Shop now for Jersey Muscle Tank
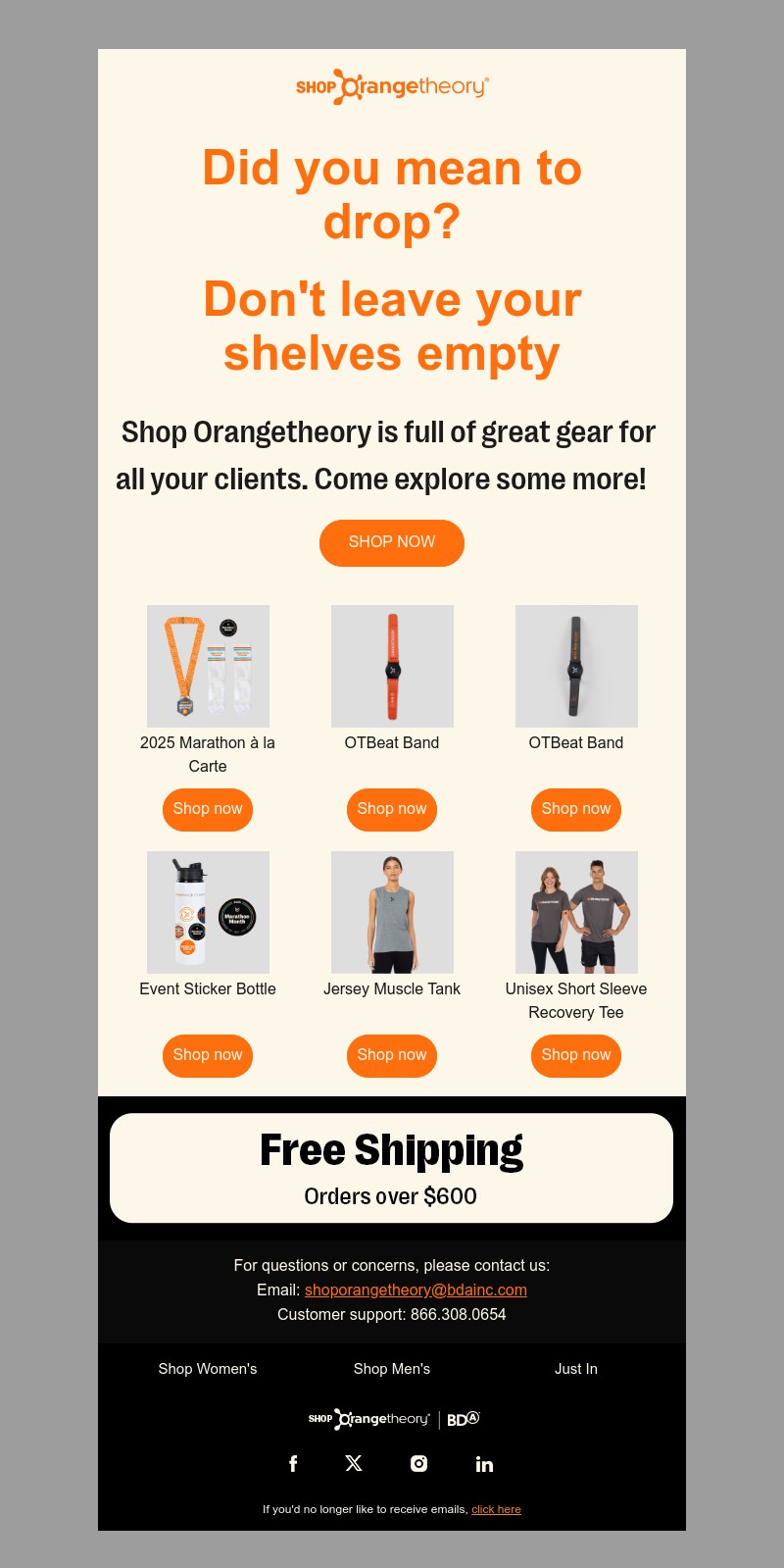 (391, 1055)
